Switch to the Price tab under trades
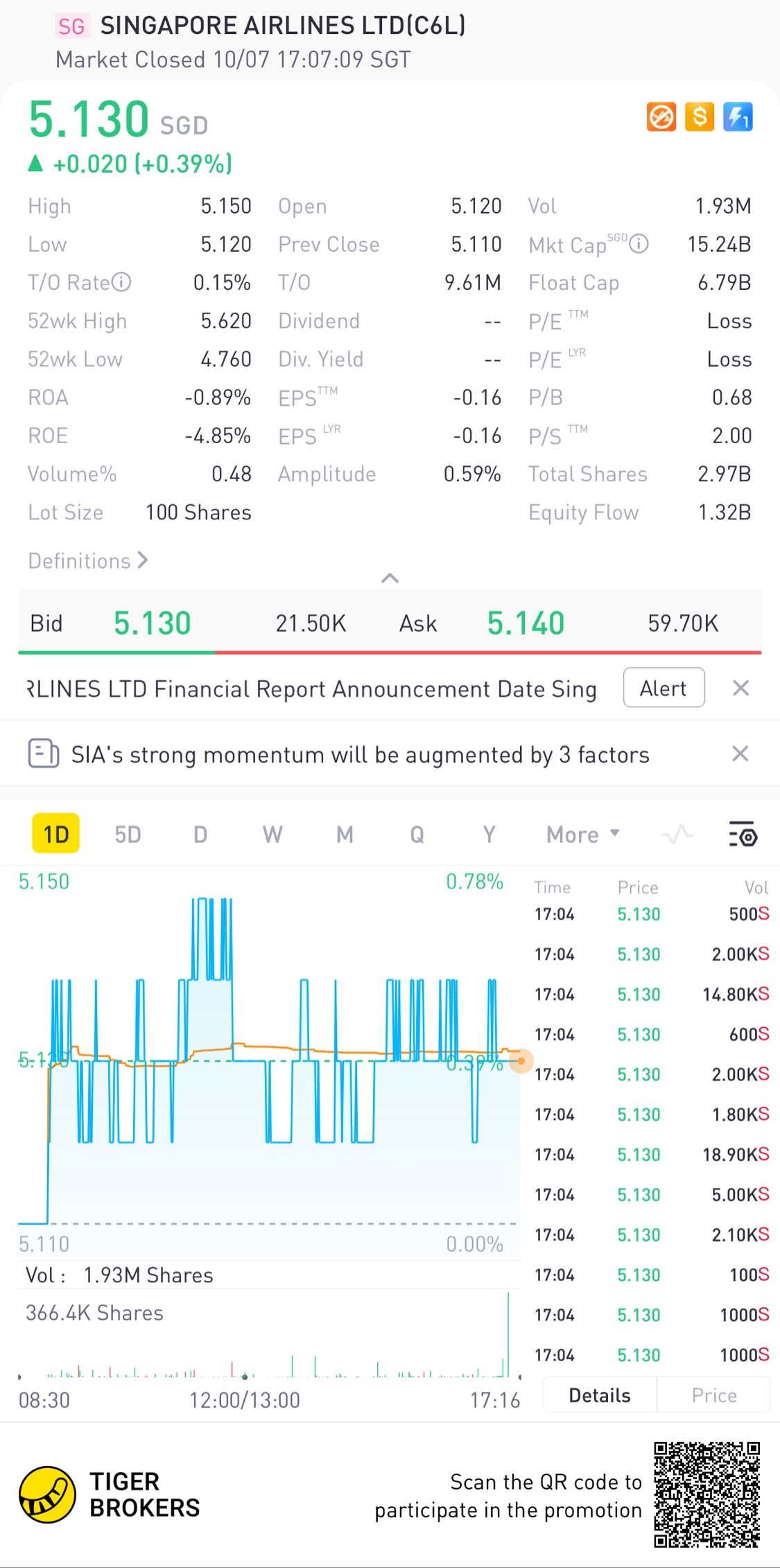The width and height of the screenshot is (780, 1568). [713, 1395]
